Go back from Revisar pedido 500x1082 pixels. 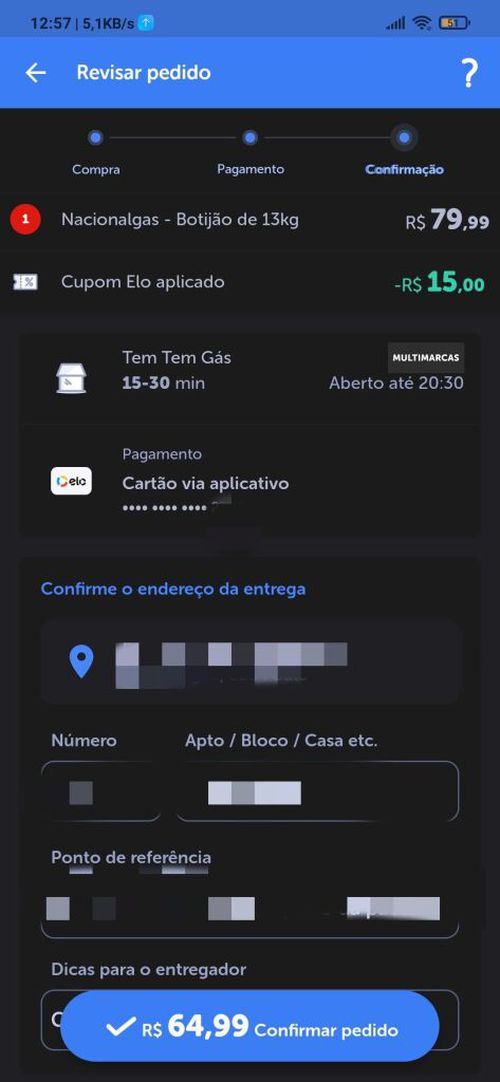point(35,72)
